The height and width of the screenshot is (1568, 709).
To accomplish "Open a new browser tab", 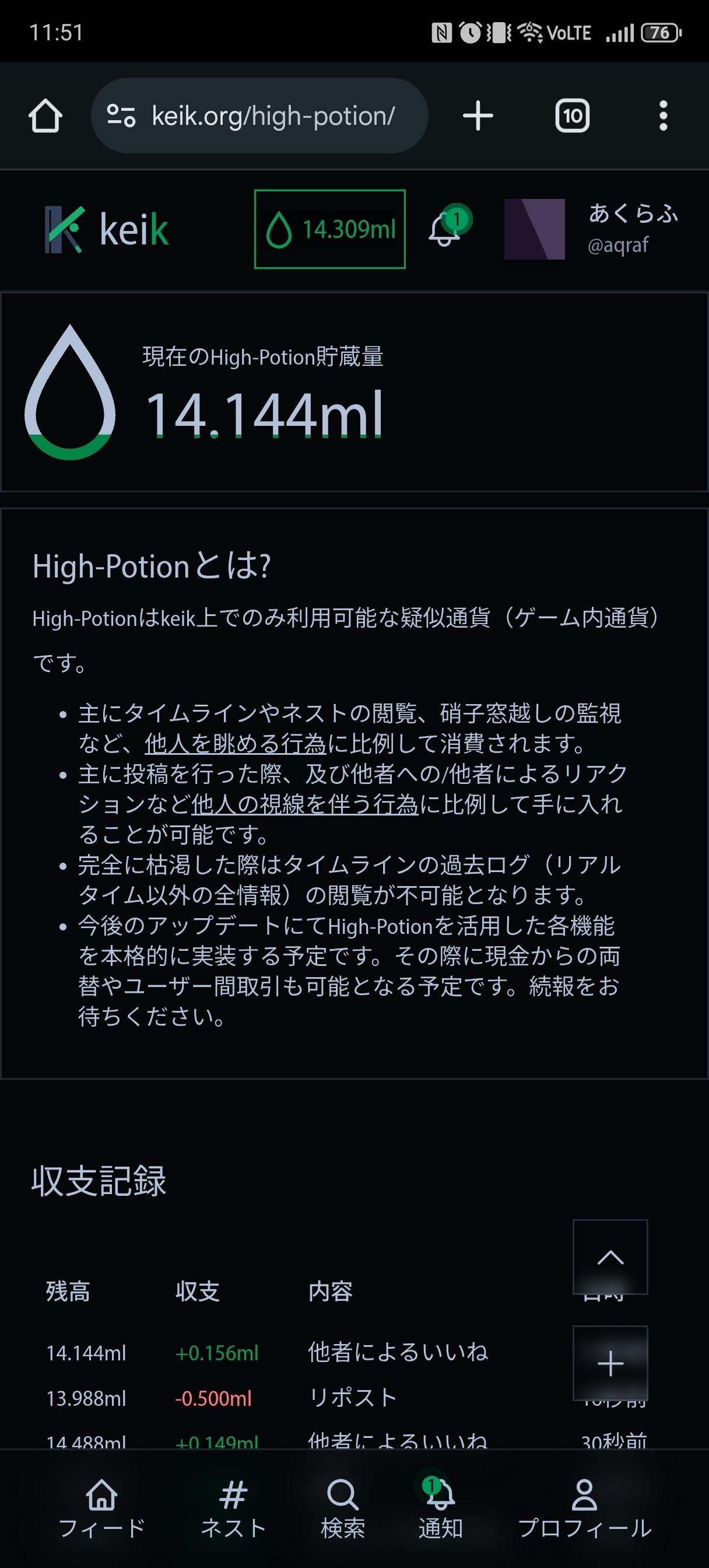I will 478,116.
